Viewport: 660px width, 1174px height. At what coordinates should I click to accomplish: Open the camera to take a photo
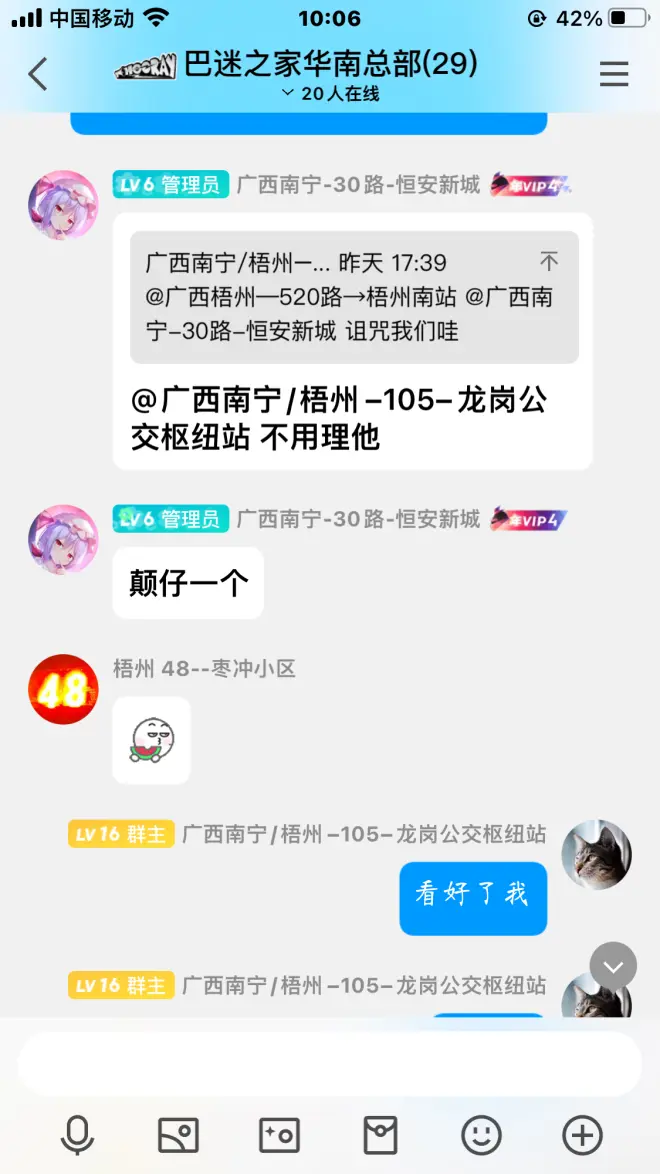click(279, 1135)
